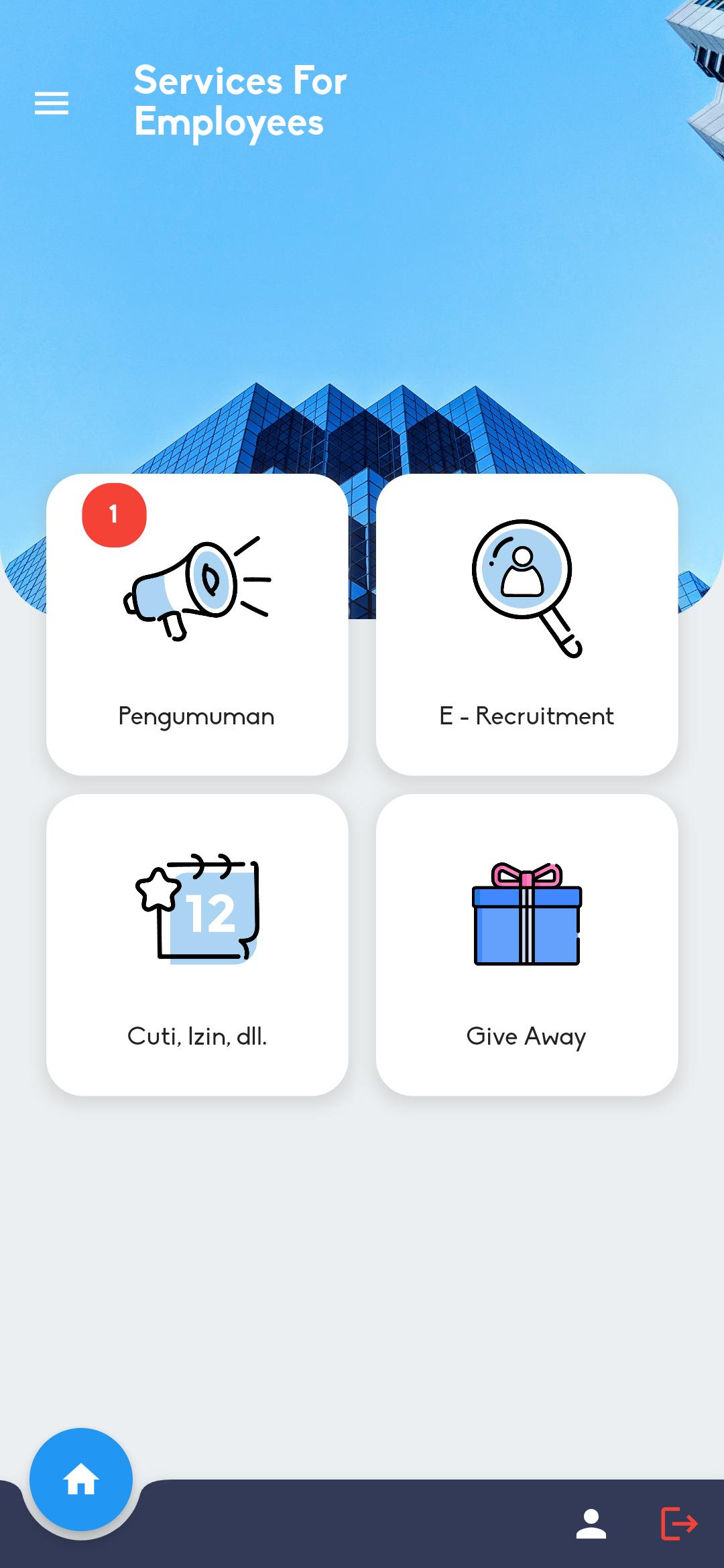This screenshot has height=1568, width=724.
Task: Open the Pengumuman card
Action: coord(197,625)
